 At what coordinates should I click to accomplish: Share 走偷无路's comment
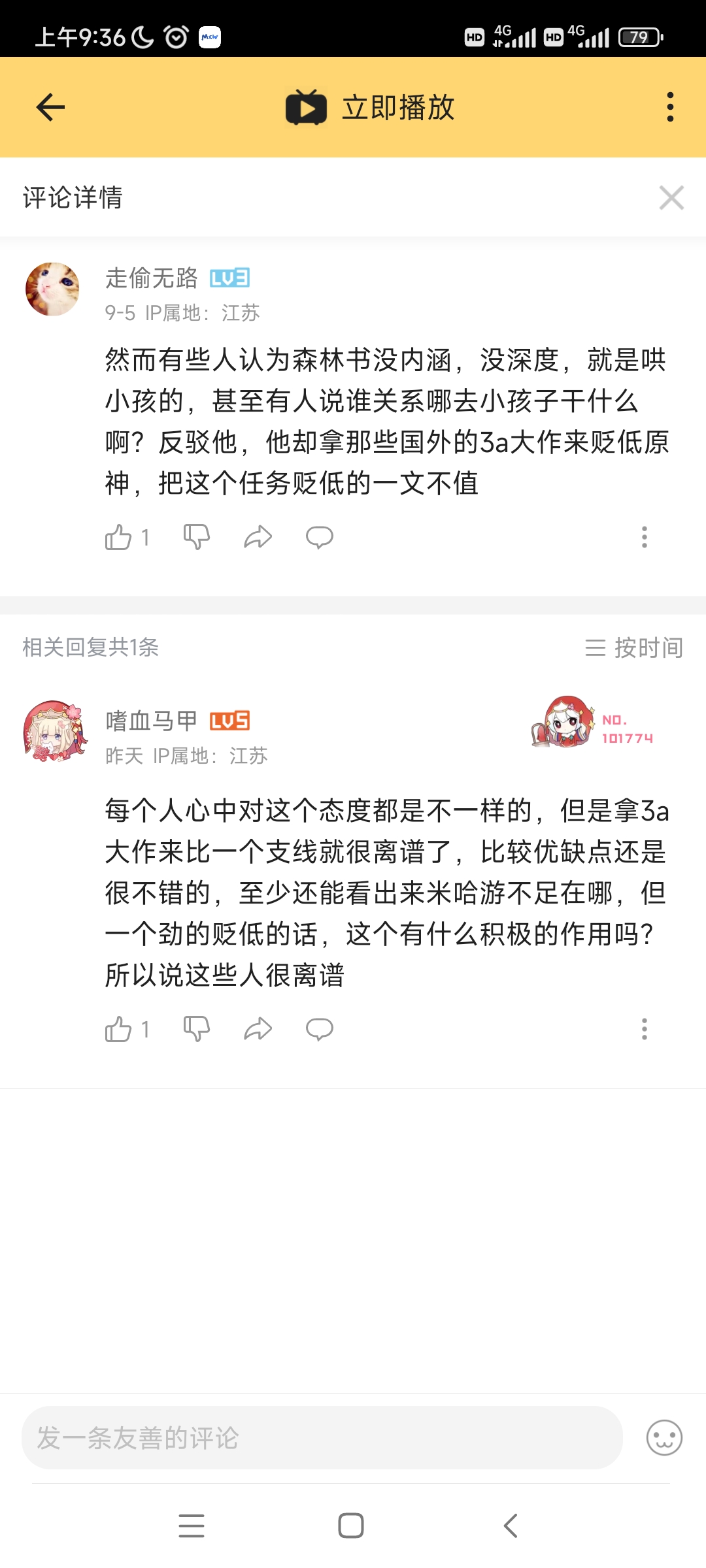[x=258, y=537]
